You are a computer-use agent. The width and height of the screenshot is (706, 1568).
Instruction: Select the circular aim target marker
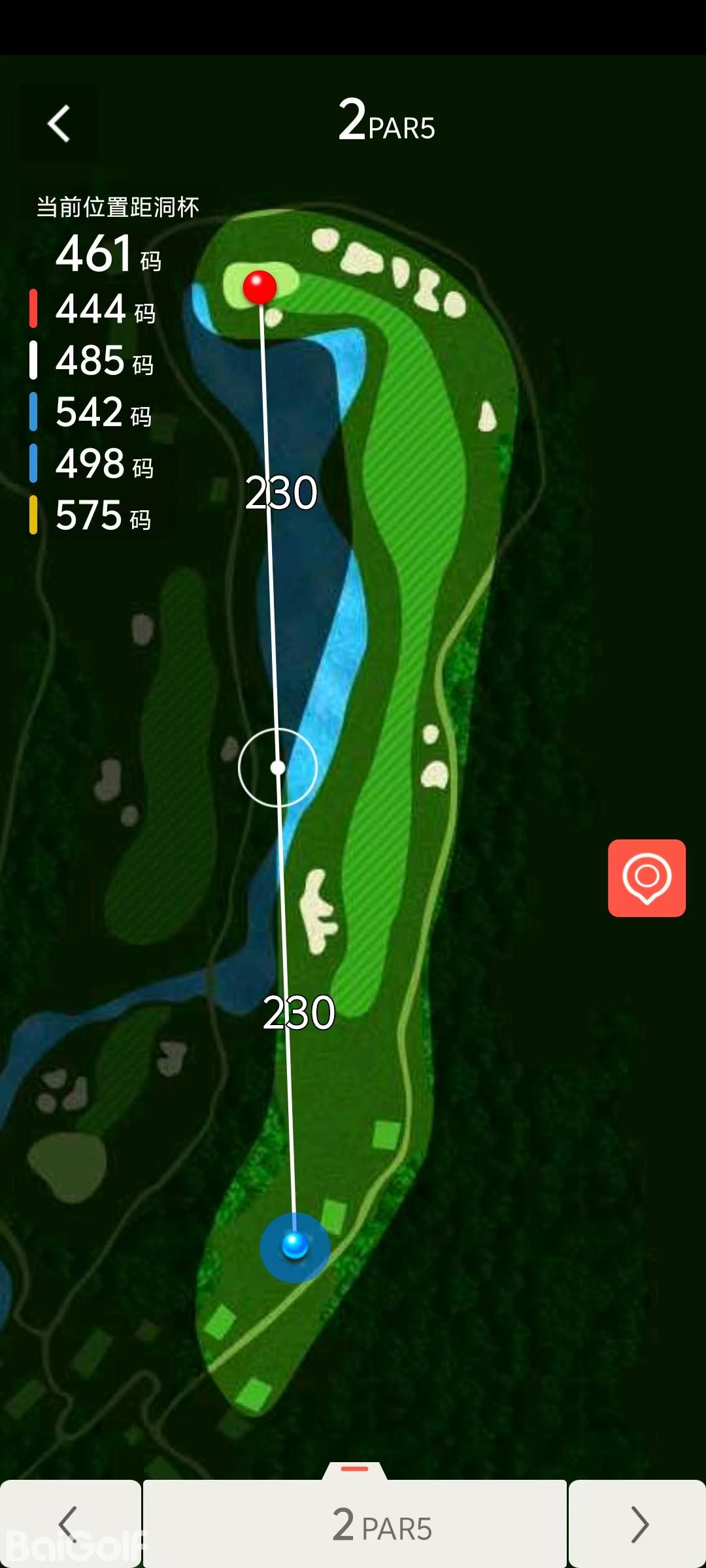click(278, 767)
